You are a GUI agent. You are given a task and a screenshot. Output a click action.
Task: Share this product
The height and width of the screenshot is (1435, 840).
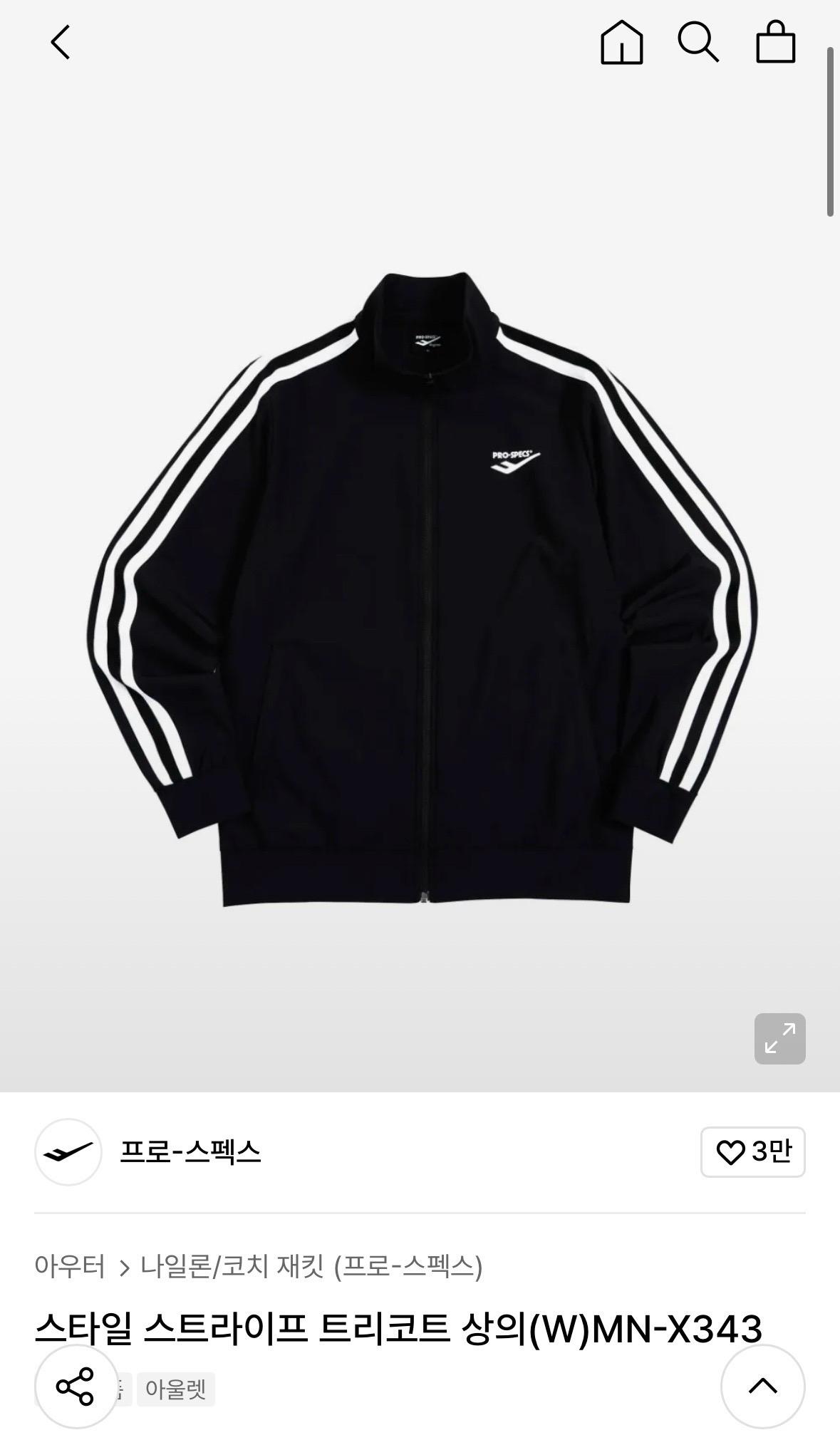pos(76,1386)
